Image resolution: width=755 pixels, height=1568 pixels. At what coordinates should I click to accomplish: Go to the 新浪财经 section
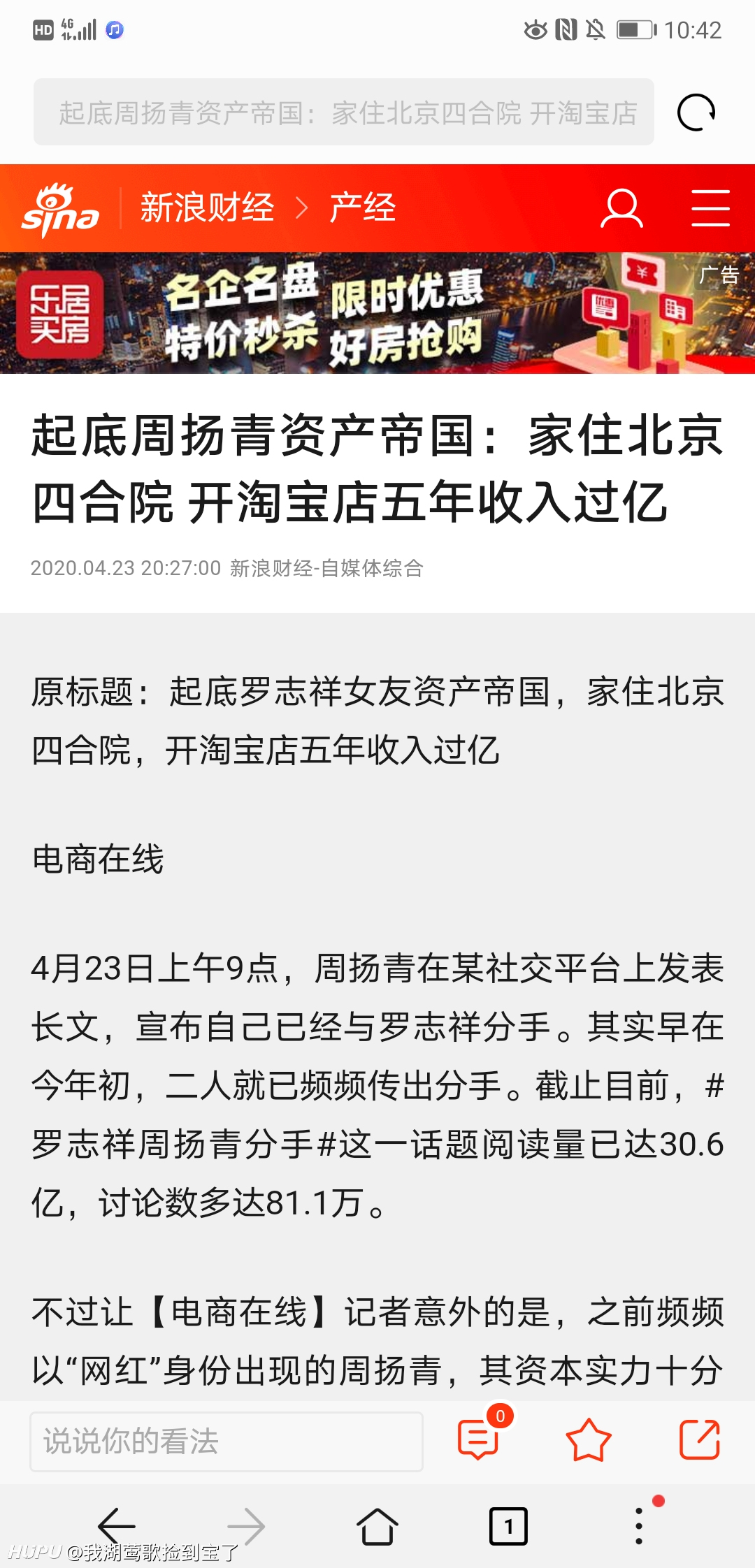pos(207,208)
